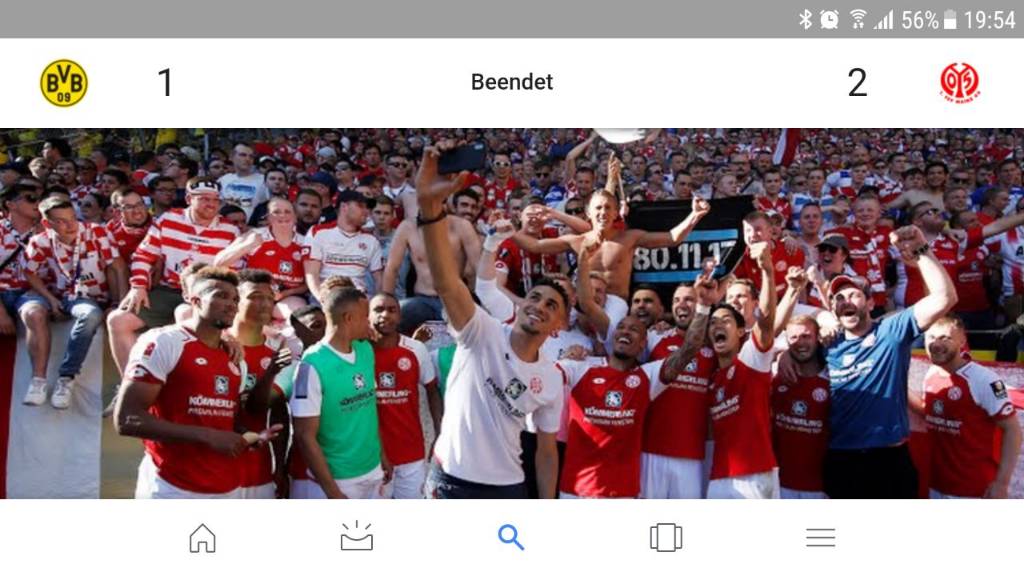Go to the home tab
Viewport: 1024px width, 576px height.
(x=202, y=538)
